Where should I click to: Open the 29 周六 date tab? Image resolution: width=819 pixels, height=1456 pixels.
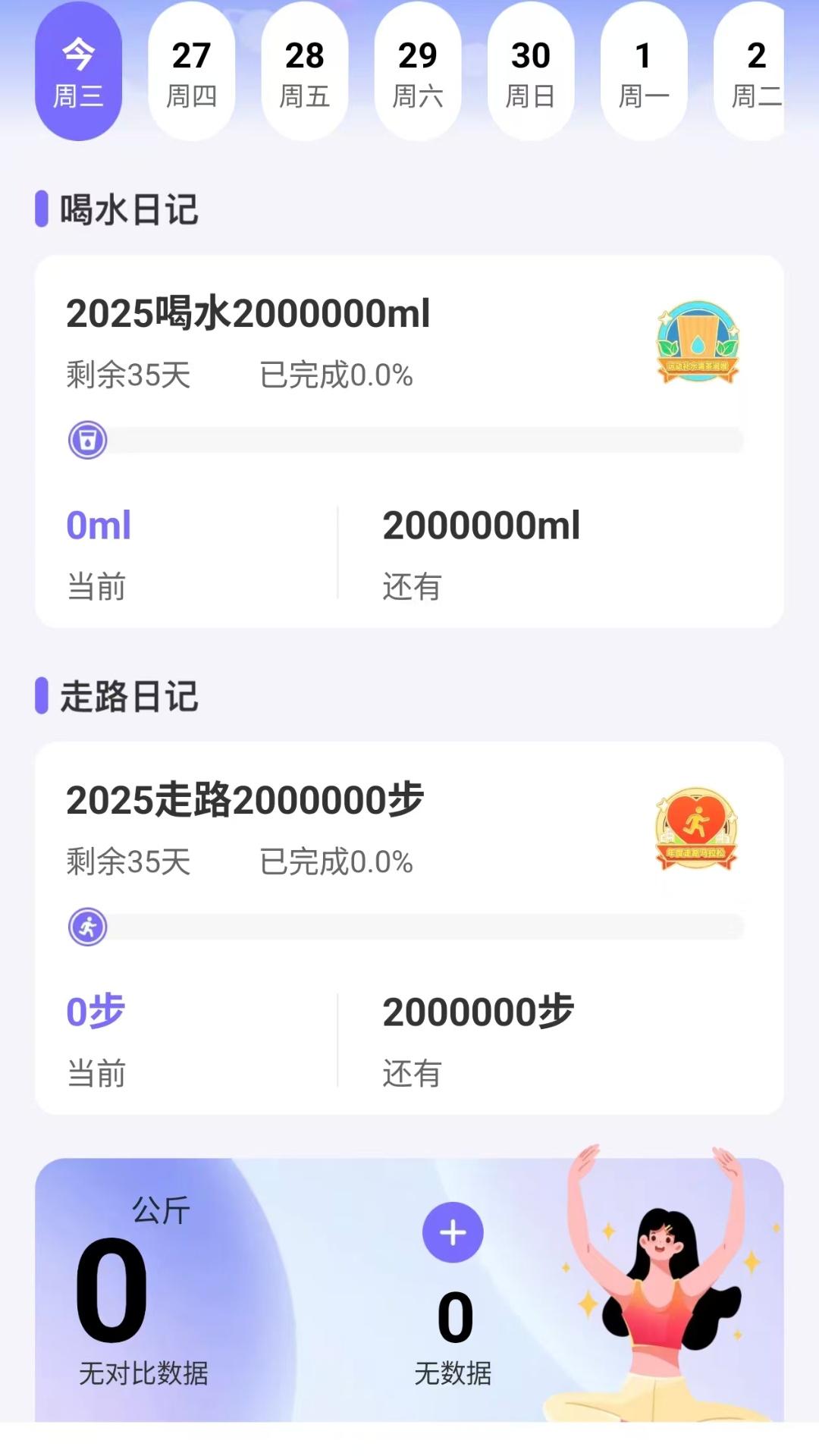[x=418, y=72]
